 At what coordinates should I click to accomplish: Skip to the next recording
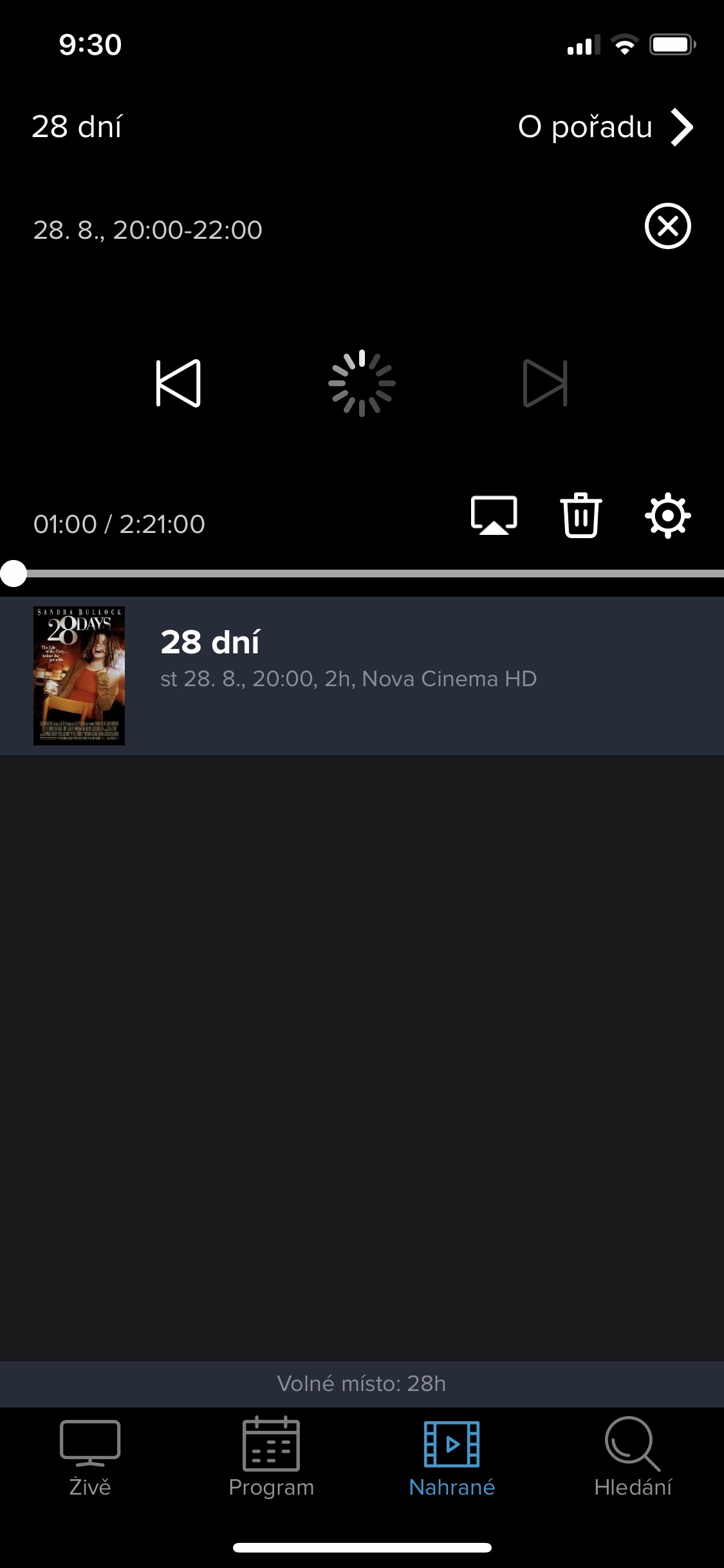click(545, 383)
